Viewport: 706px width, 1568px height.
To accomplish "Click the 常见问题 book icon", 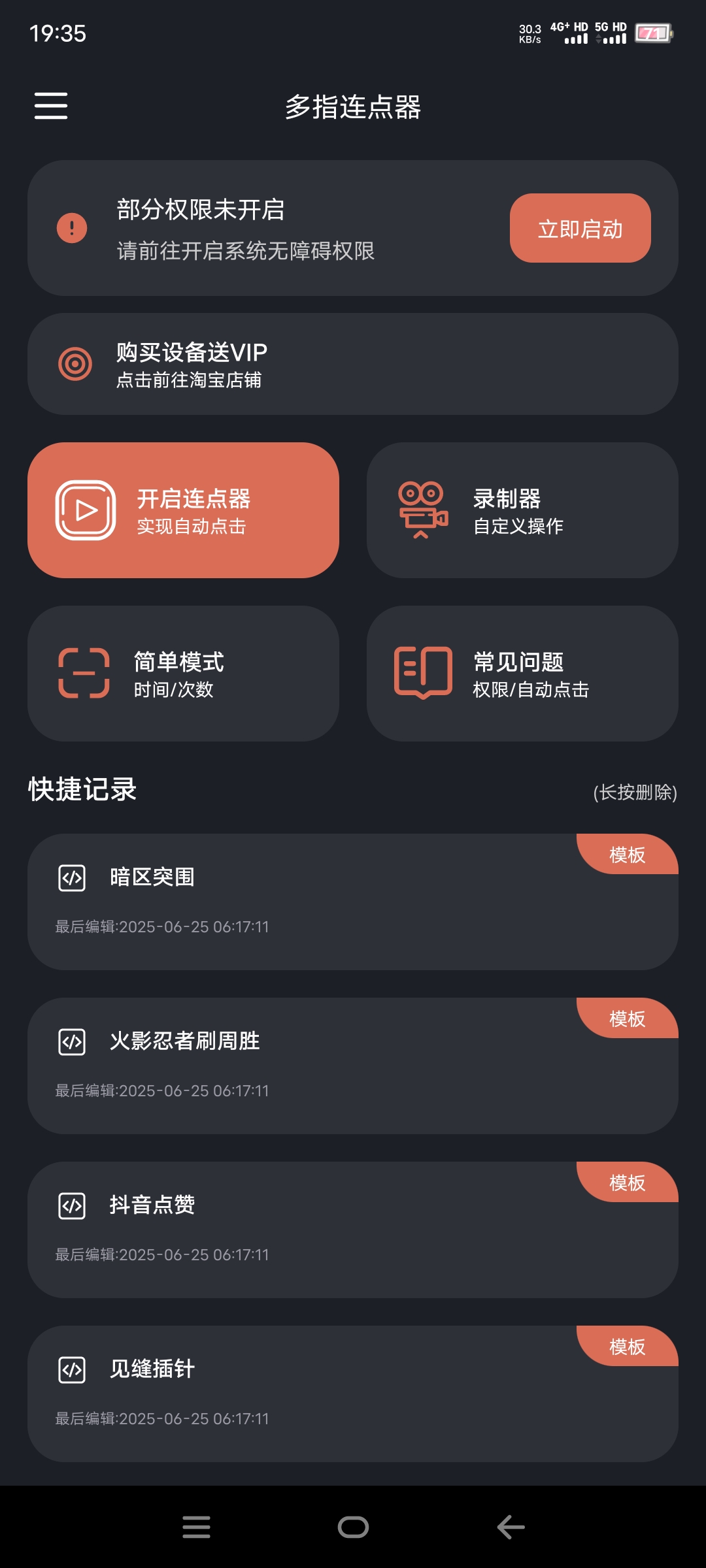I will 422,673.
